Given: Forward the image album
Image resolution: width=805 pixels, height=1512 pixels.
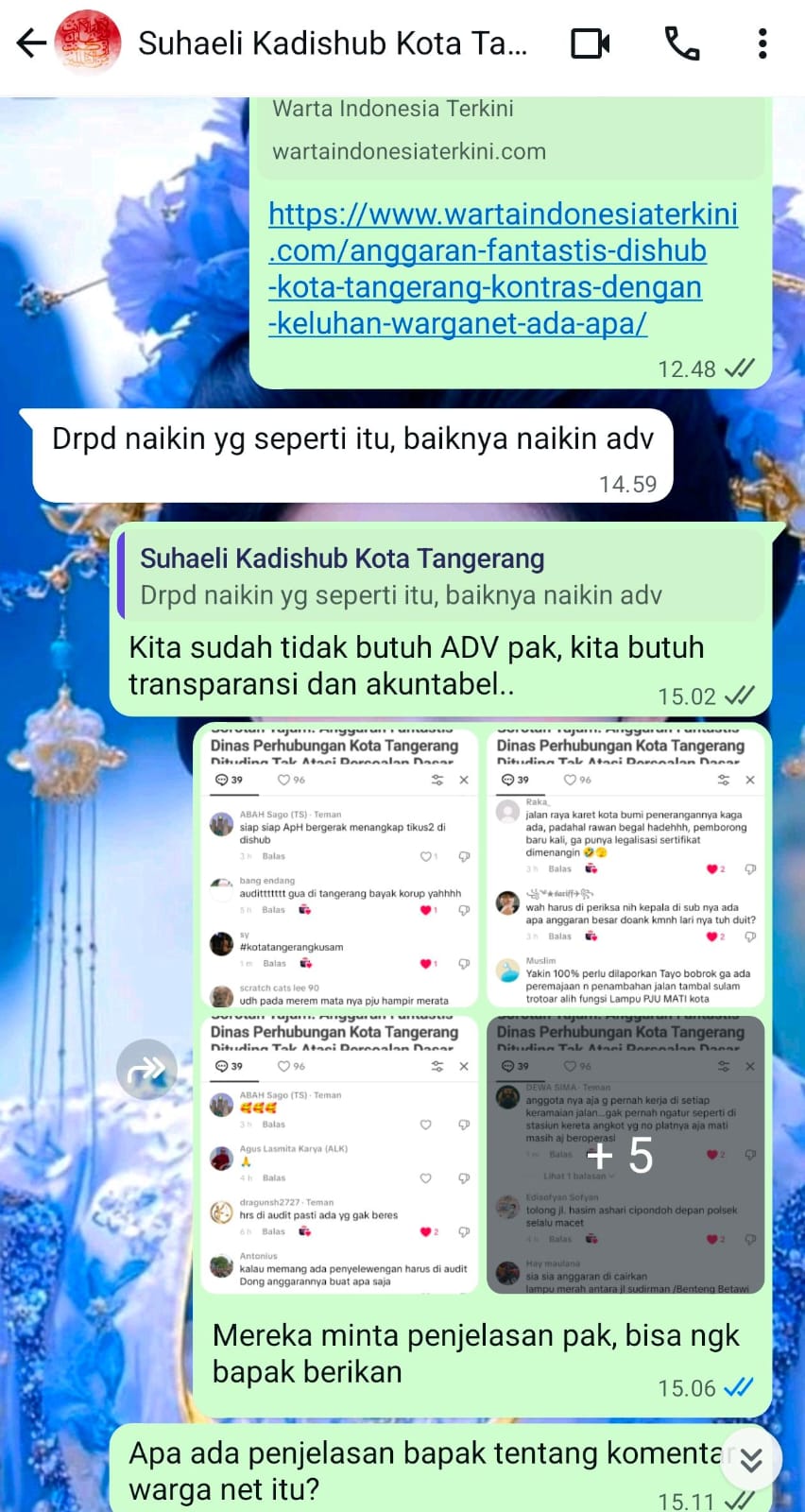Looking at the screenshot, I should tap(146, 1069).
